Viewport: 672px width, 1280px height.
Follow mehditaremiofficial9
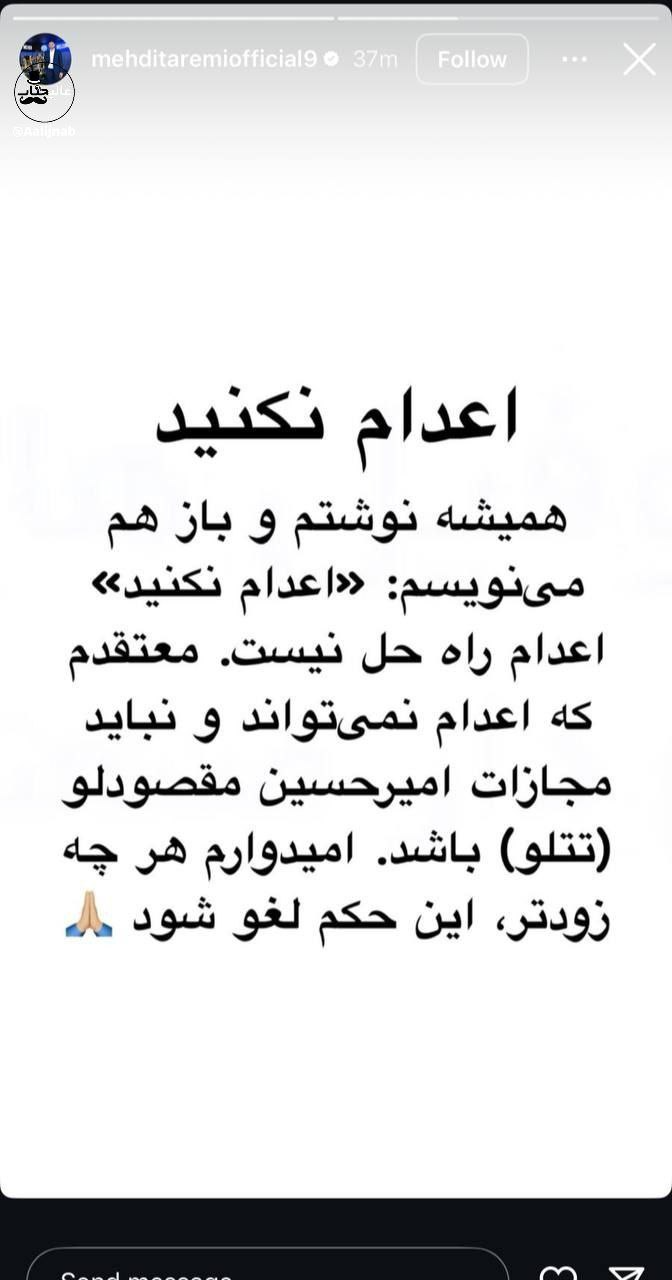point(472,59)
